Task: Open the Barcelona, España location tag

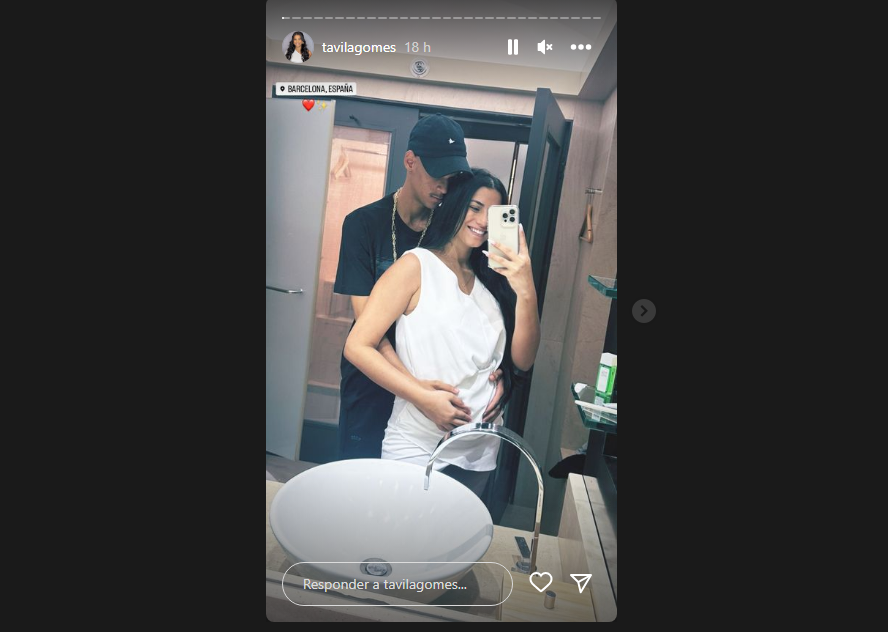Action: [x=316, y=89]
